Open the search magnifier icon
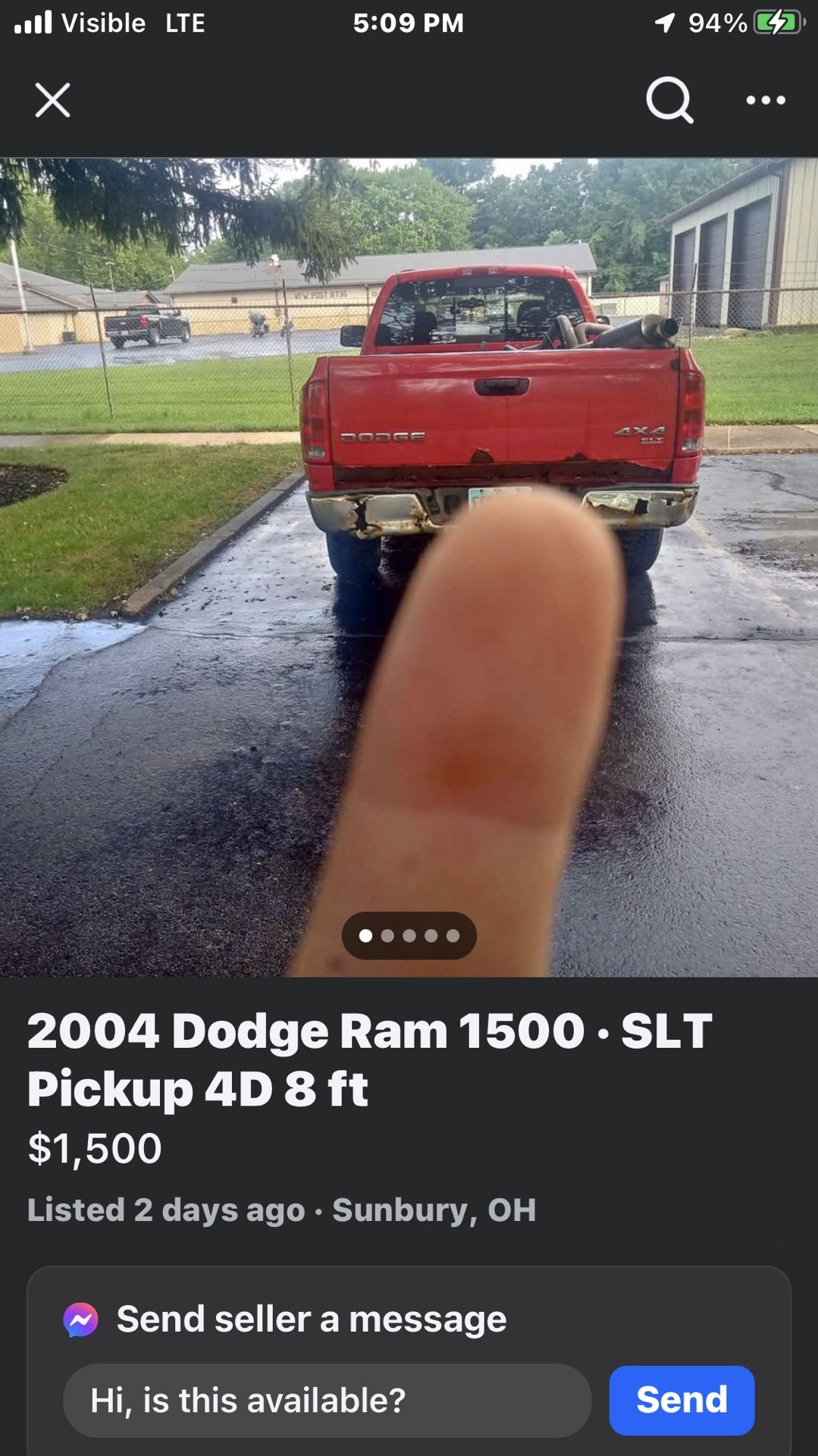The height and width of the screenshot is (1456, 818). 669,99
